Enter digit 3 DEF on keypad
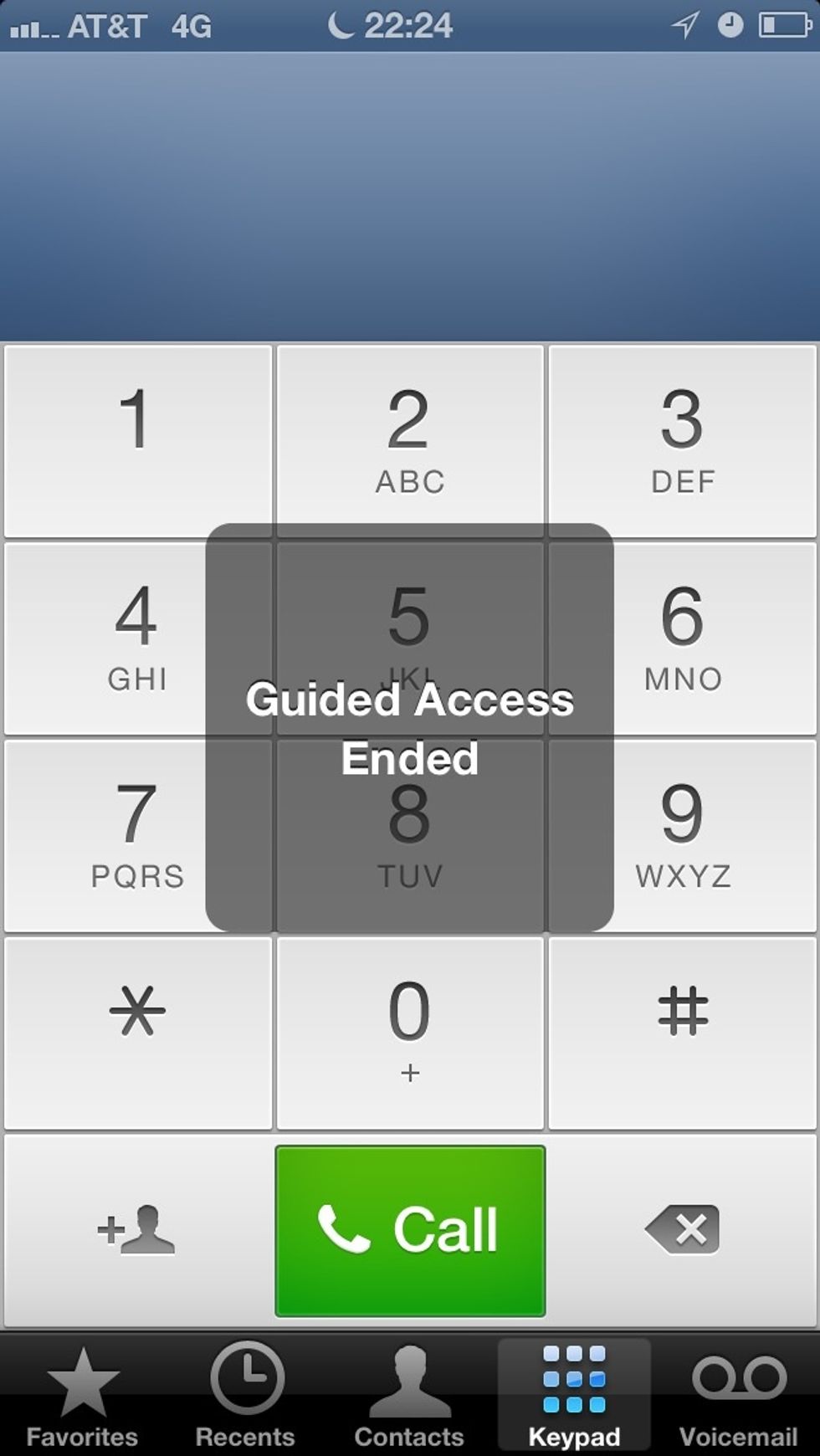Viewport: 820px width, 1456px height. [682, 441]
